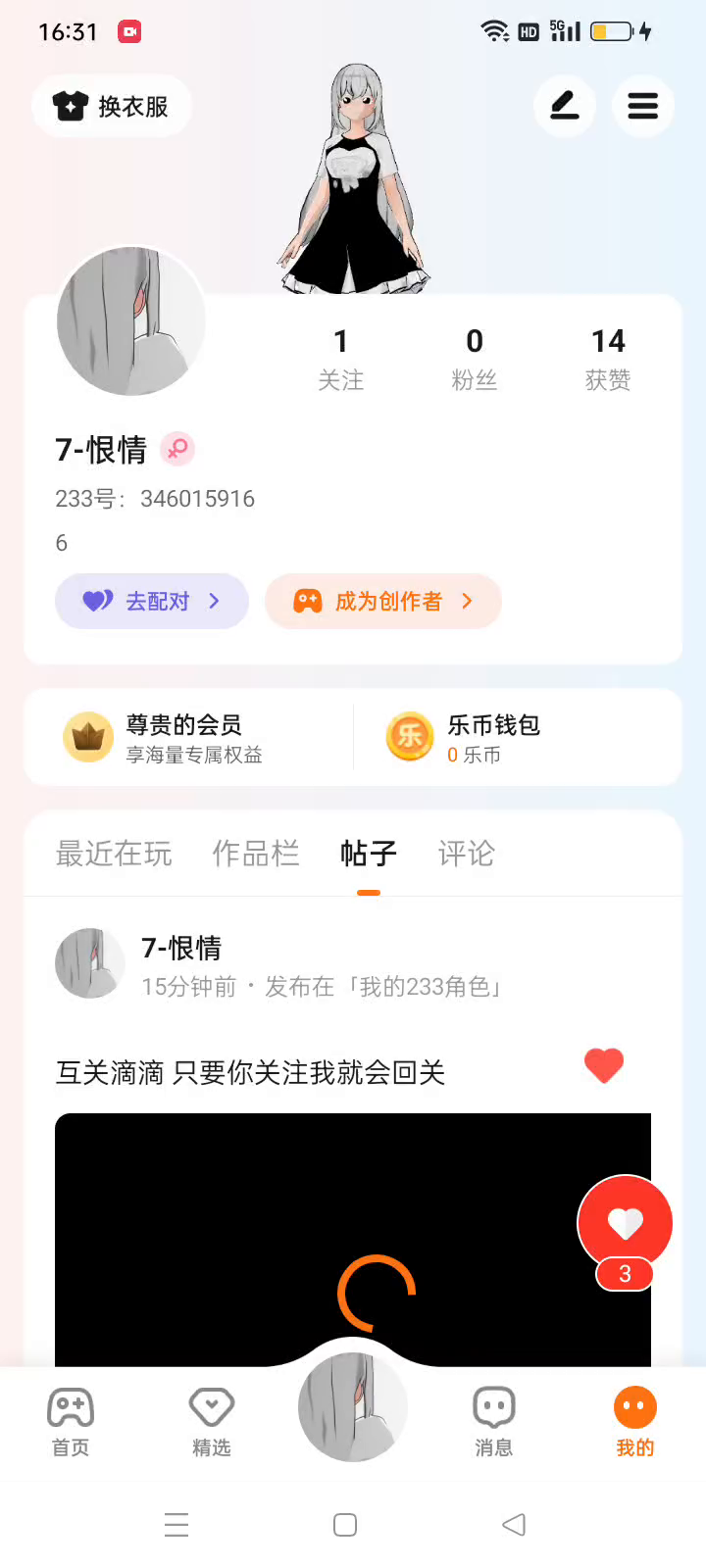Open the hamburger menu icon
The image size is (706, 1568).
pos(642,106)
